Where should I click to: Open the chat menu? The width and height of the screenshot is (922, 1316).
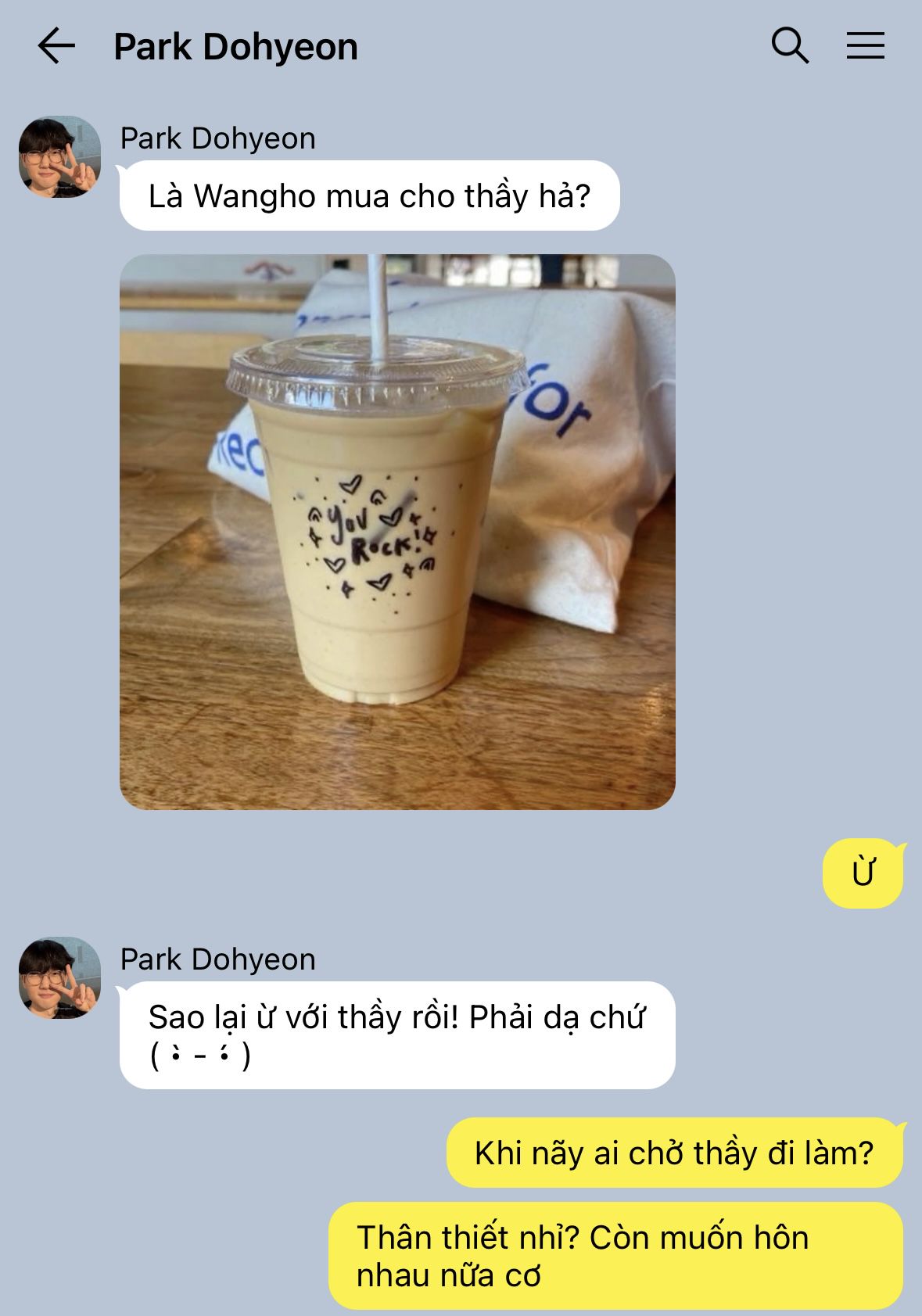pyautogui.click(x=865, y=46)
